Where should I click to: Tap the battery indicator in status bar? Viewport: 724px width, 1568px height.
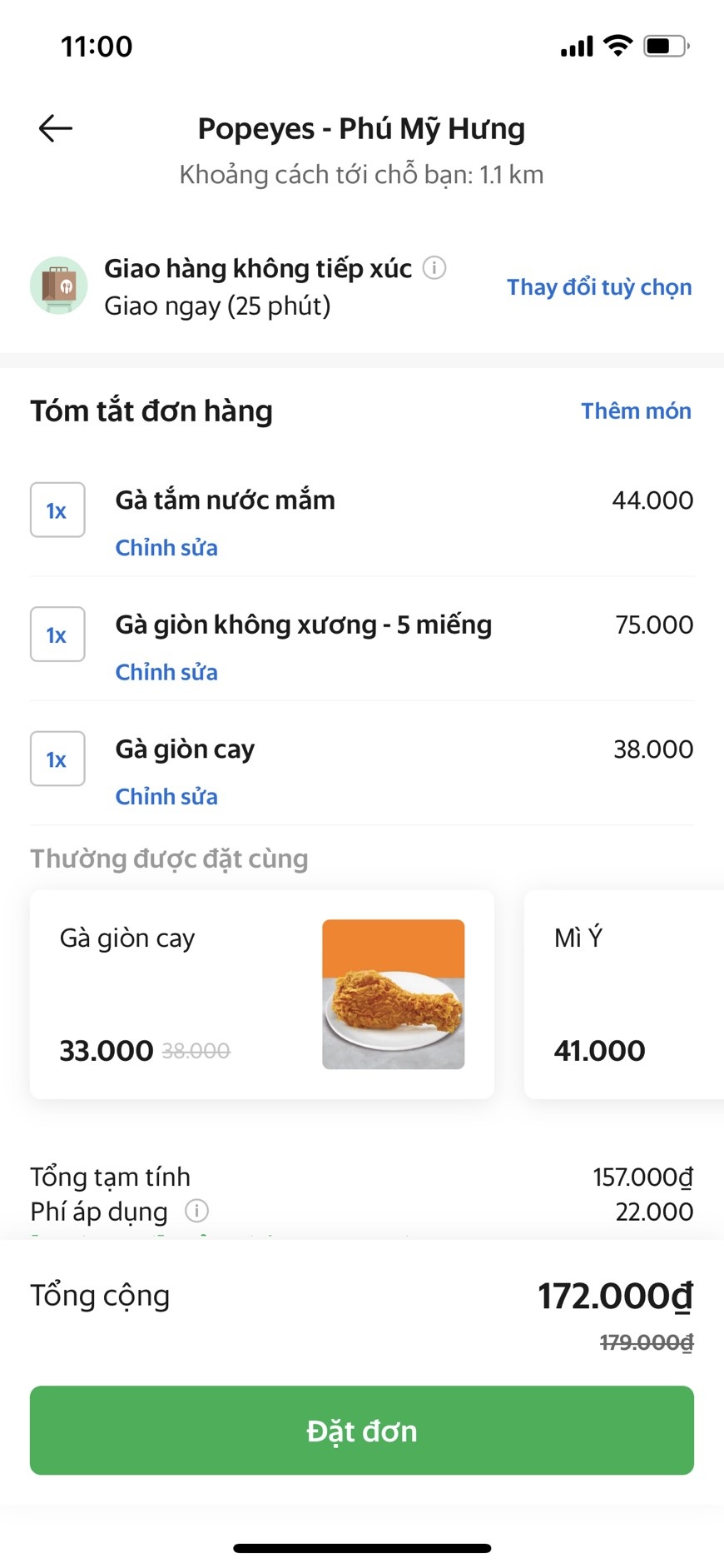(x=663, y=45)
